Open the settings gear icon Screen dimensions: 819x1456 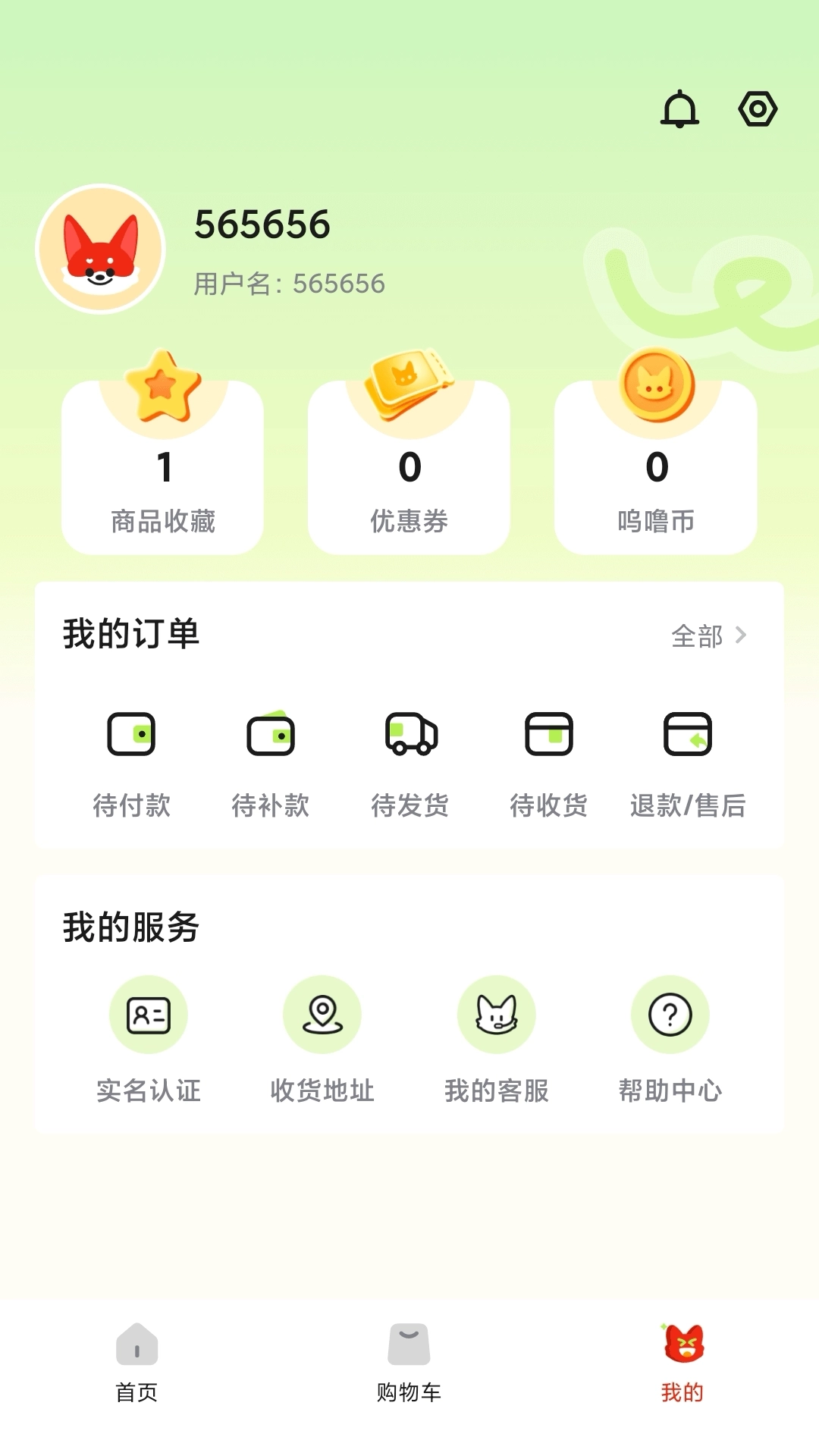[758, 108]
